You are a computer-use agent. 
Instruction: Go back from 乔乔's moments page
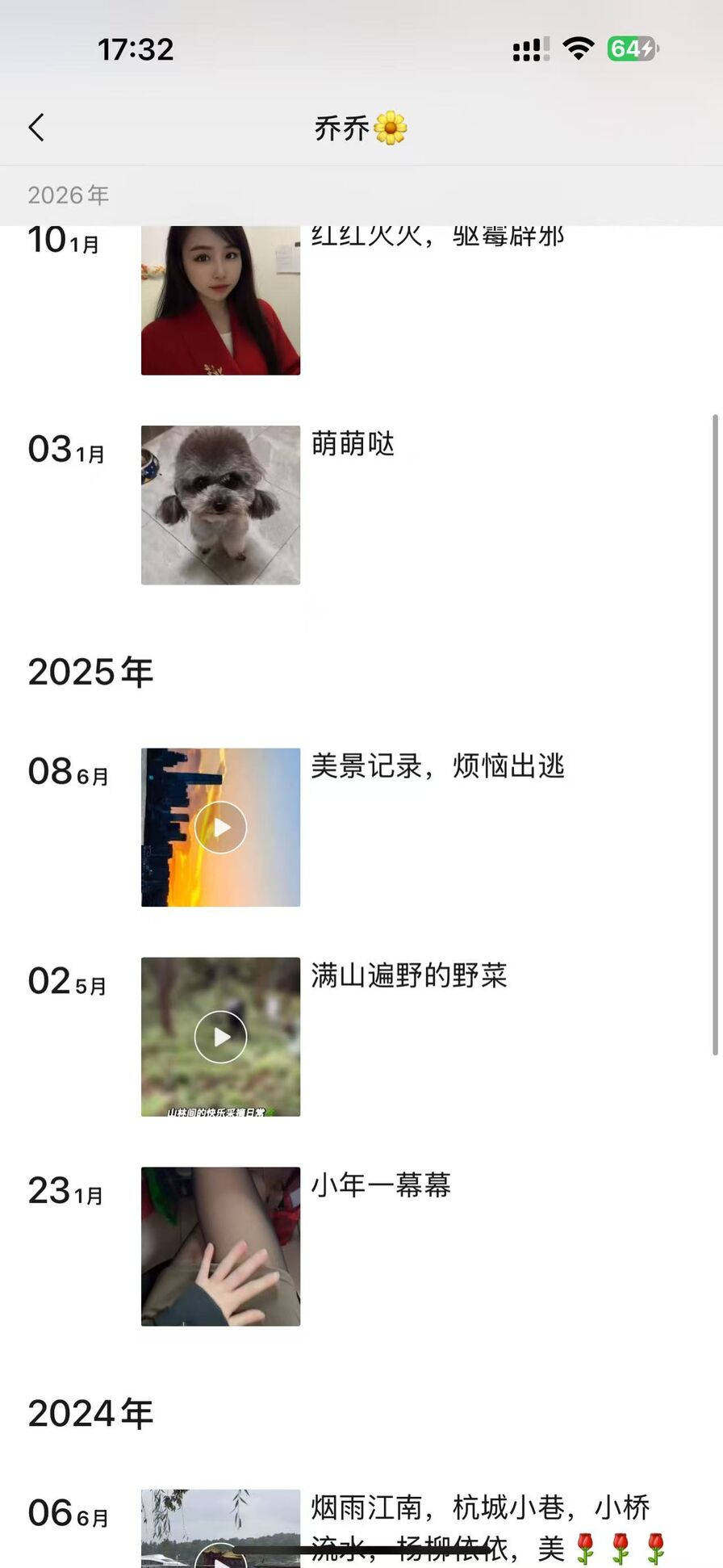[x=36, y=128]
